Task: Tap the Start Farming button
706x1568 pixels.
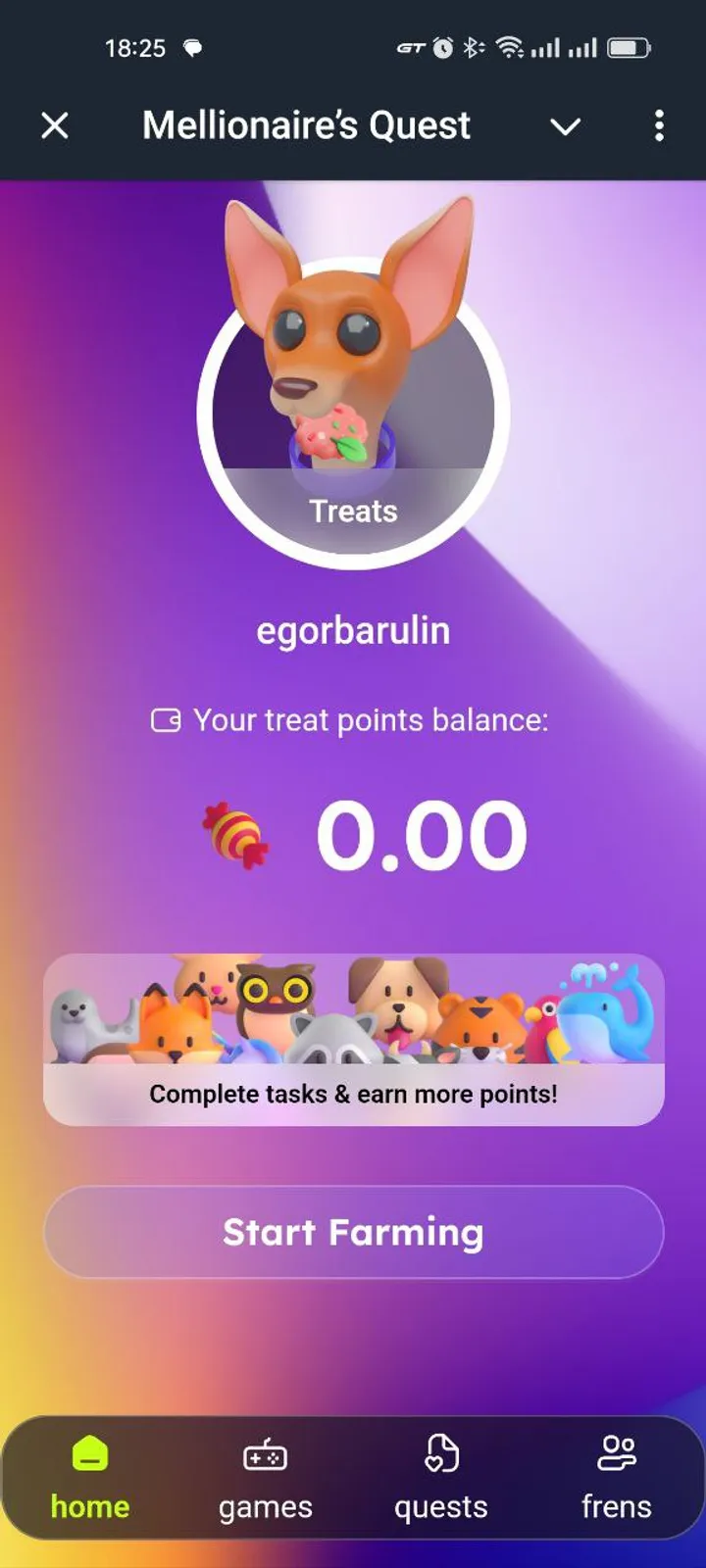Action: (x=353, y=1232)
